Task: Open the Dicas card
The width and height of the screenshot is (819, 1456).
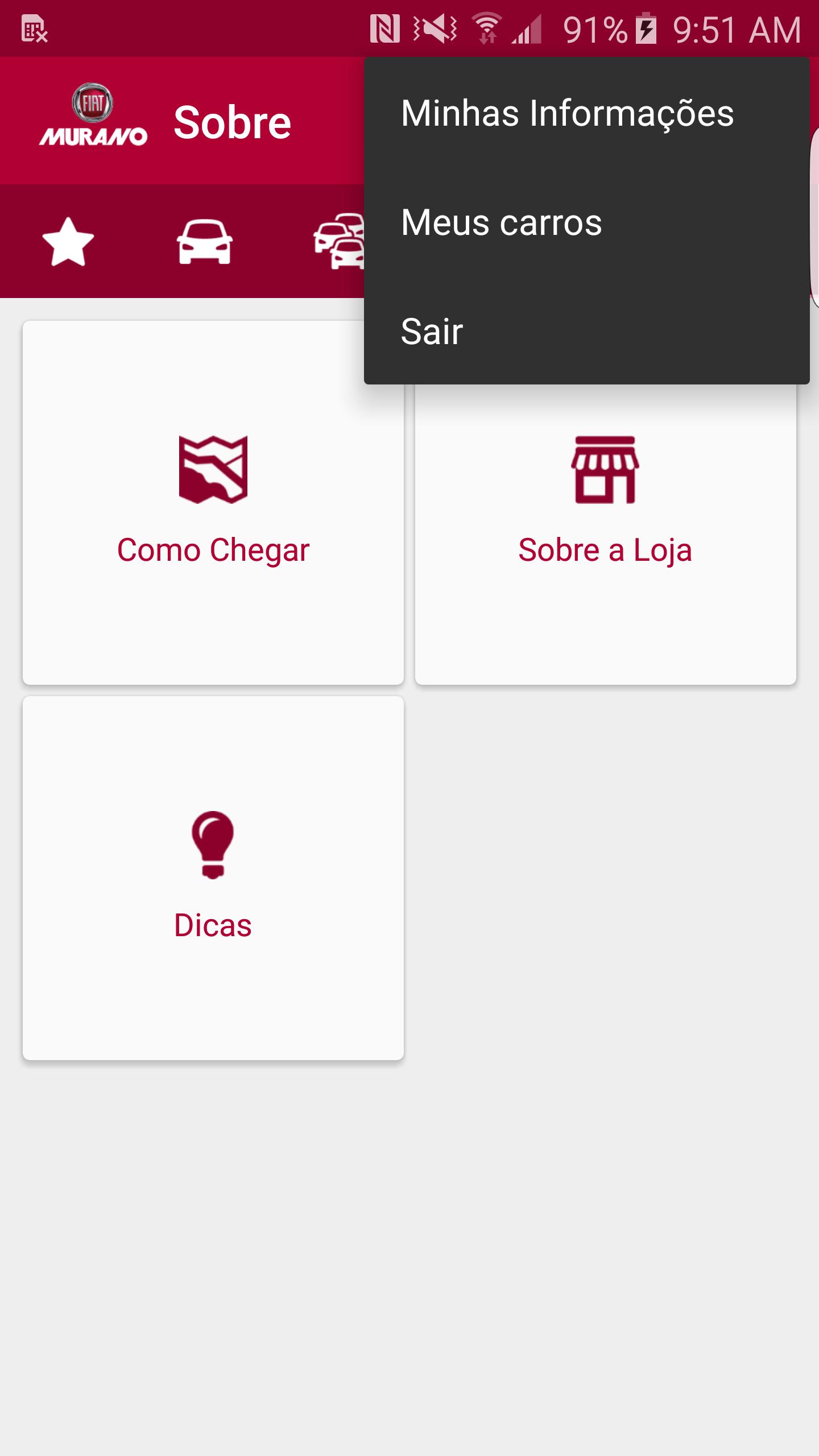Action: pyautogui.click(x=213, y=878)
